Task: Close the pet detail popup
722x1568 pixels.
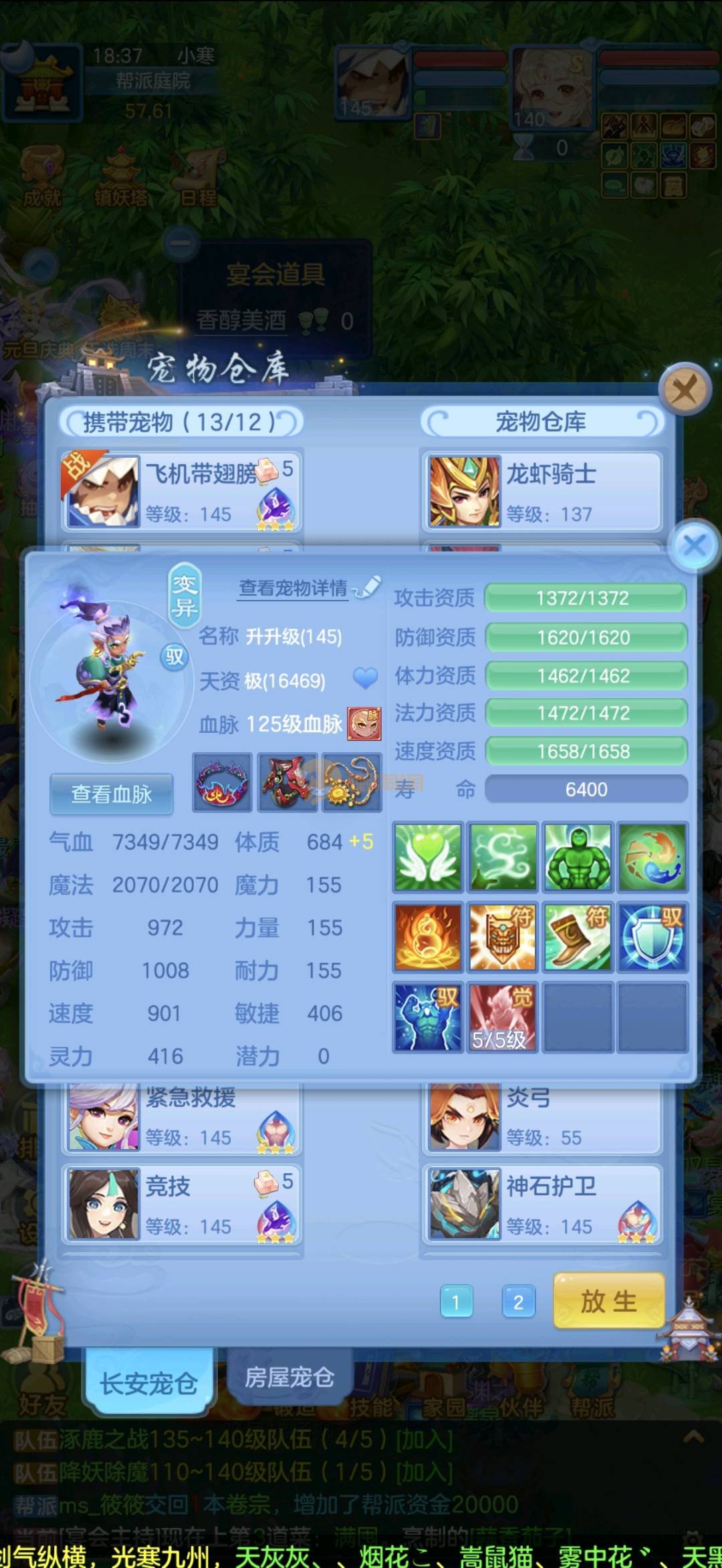Action: 695,546
